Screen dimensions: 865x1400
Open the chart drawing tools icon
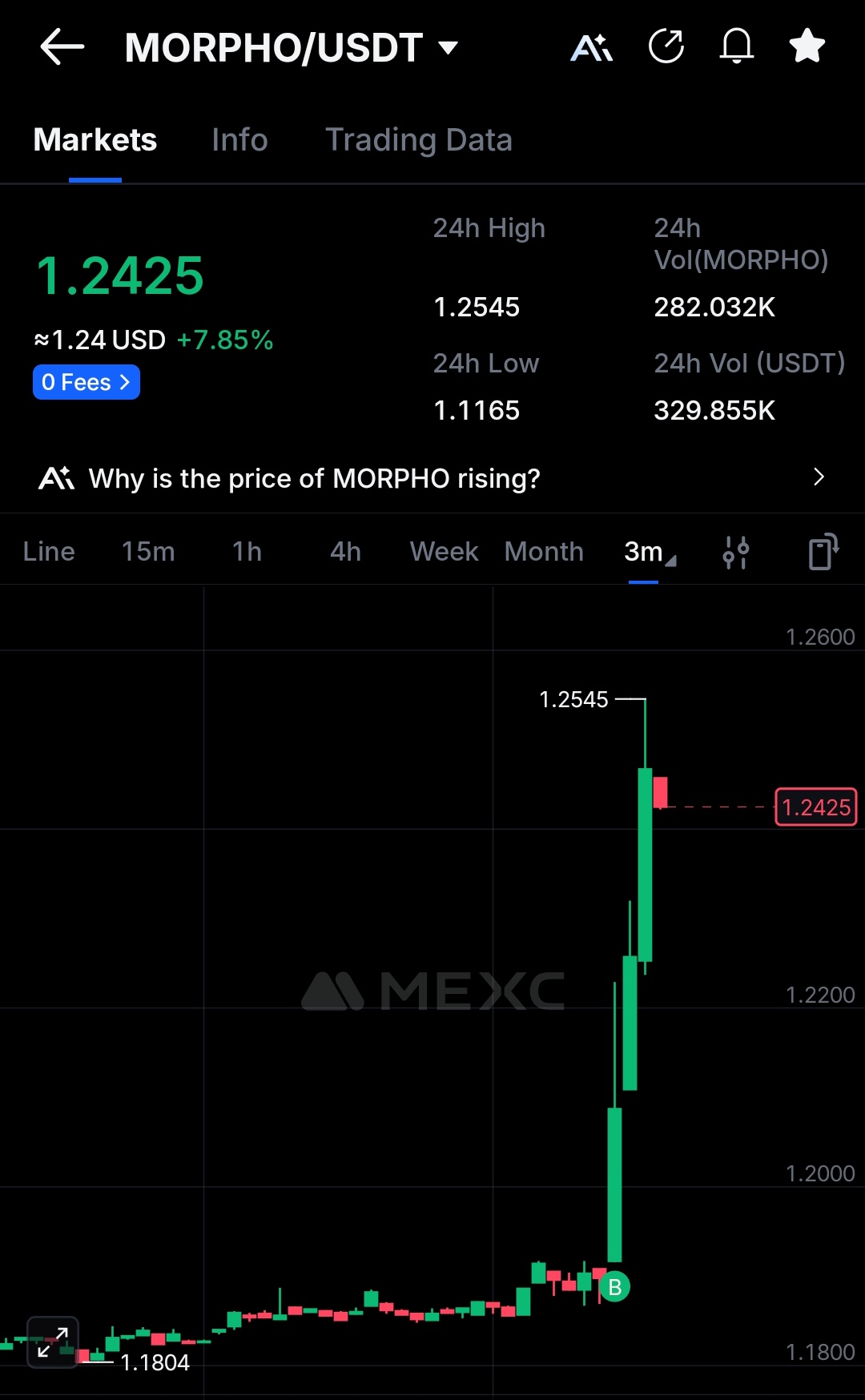823,552
